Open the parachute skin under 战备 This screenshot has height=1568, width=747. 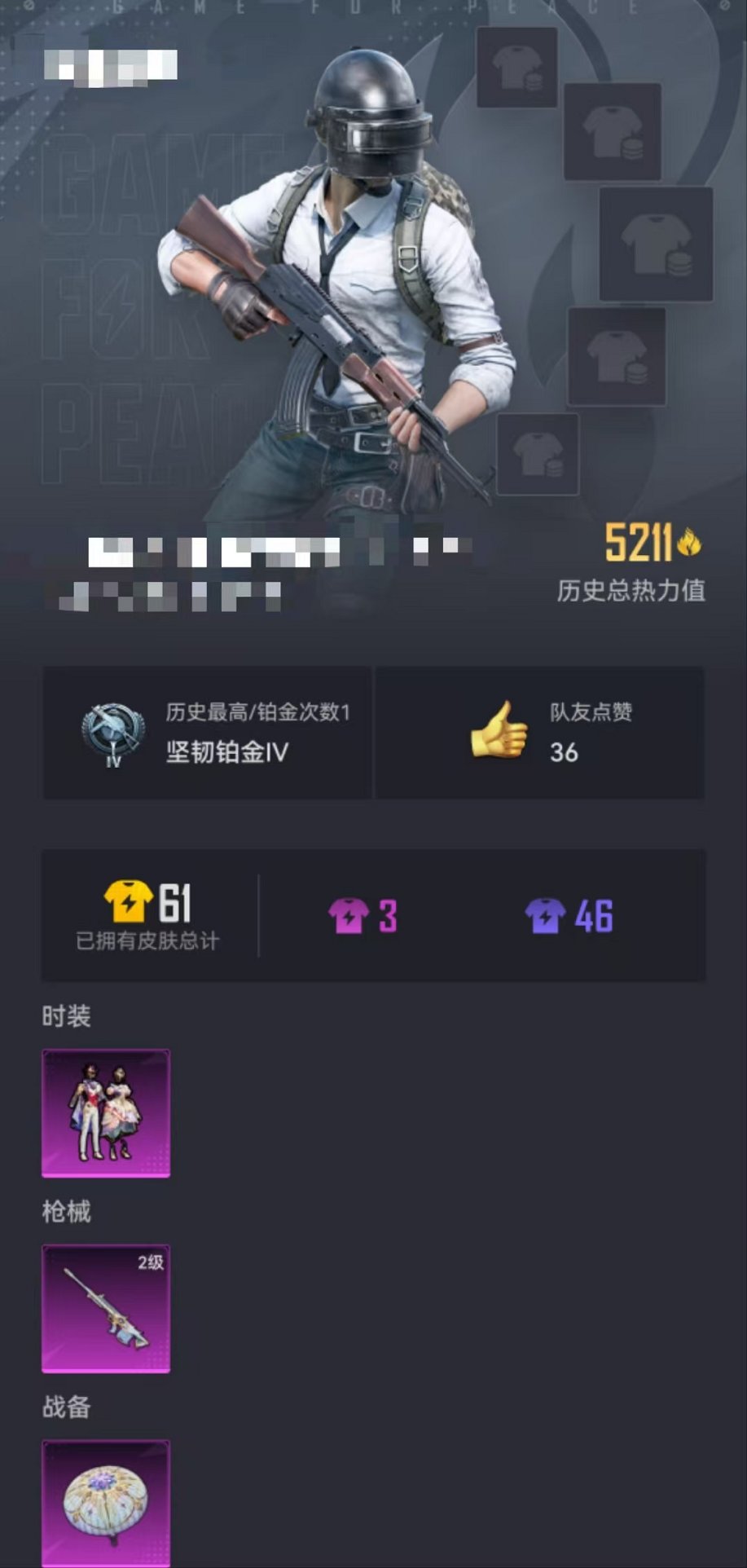pos(106,1502)
